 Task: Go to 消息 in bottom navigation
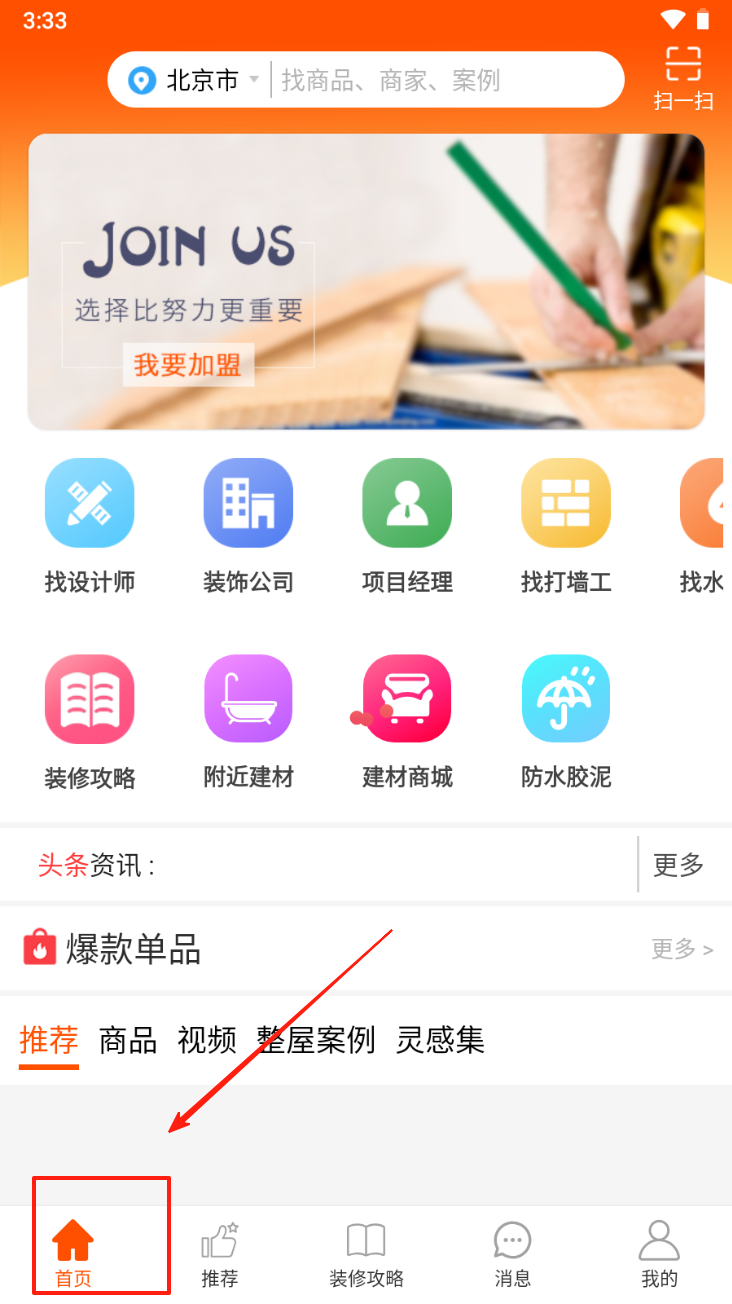[x=513, y=1255]
